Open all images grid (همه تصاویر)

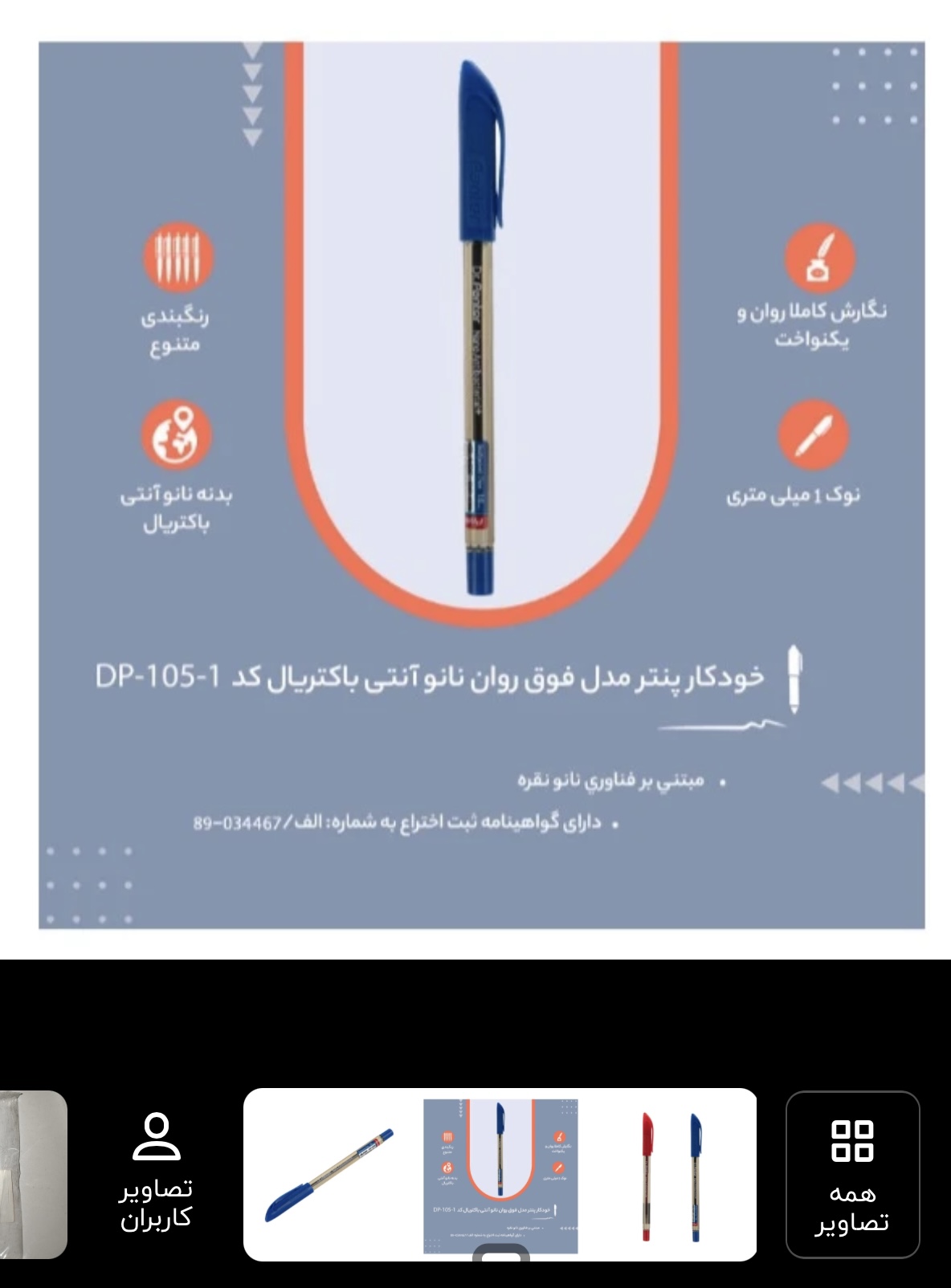[852, 1174]
